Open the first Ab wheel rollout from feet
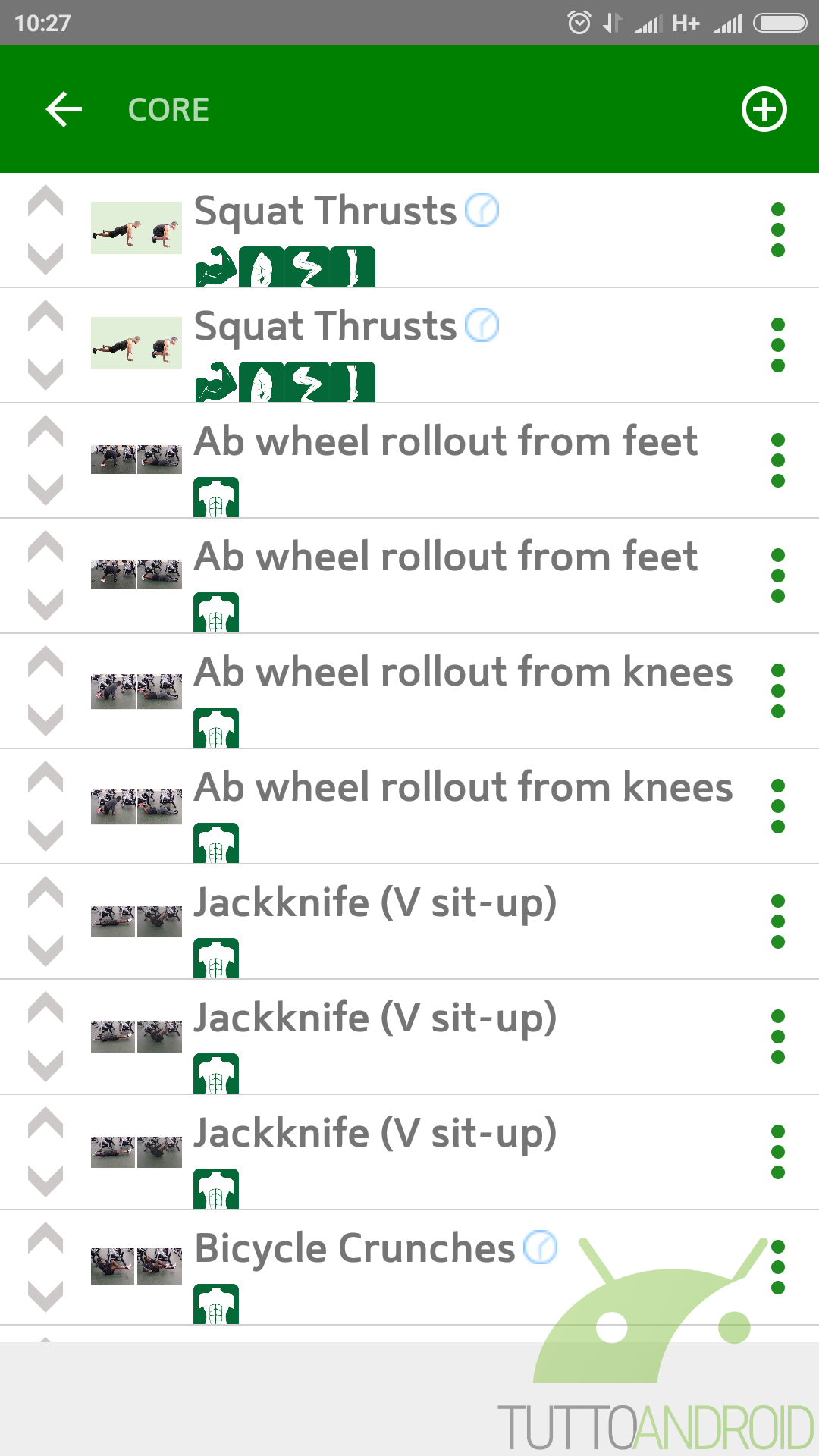Image resolution: width=819 pixels, height=1456 pixels. 409,460
